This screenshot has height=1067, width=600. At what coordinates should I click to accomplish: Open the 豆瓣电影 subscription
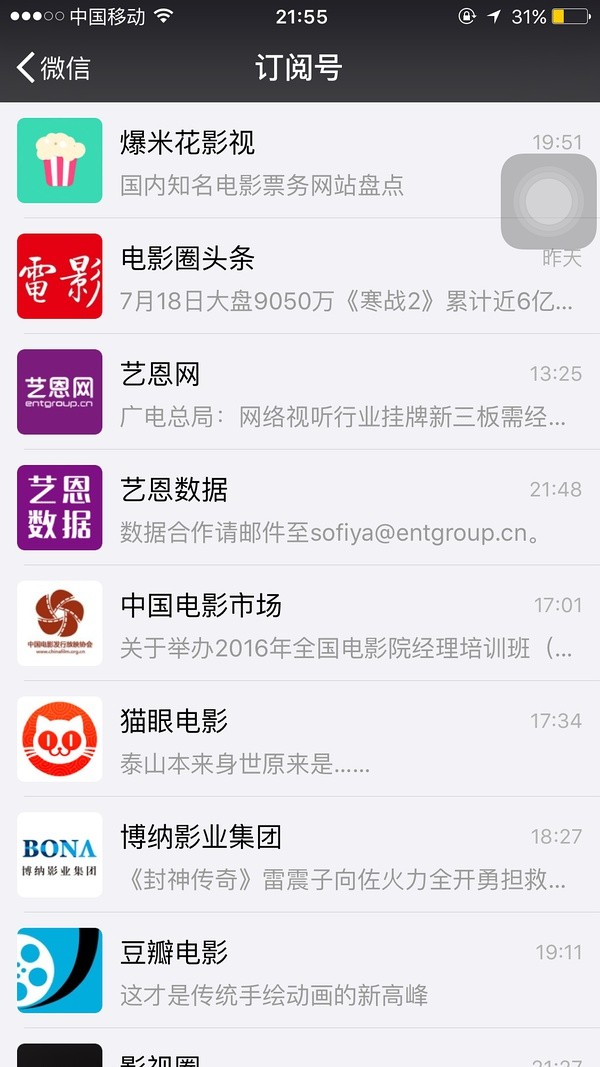pos(300,970)
